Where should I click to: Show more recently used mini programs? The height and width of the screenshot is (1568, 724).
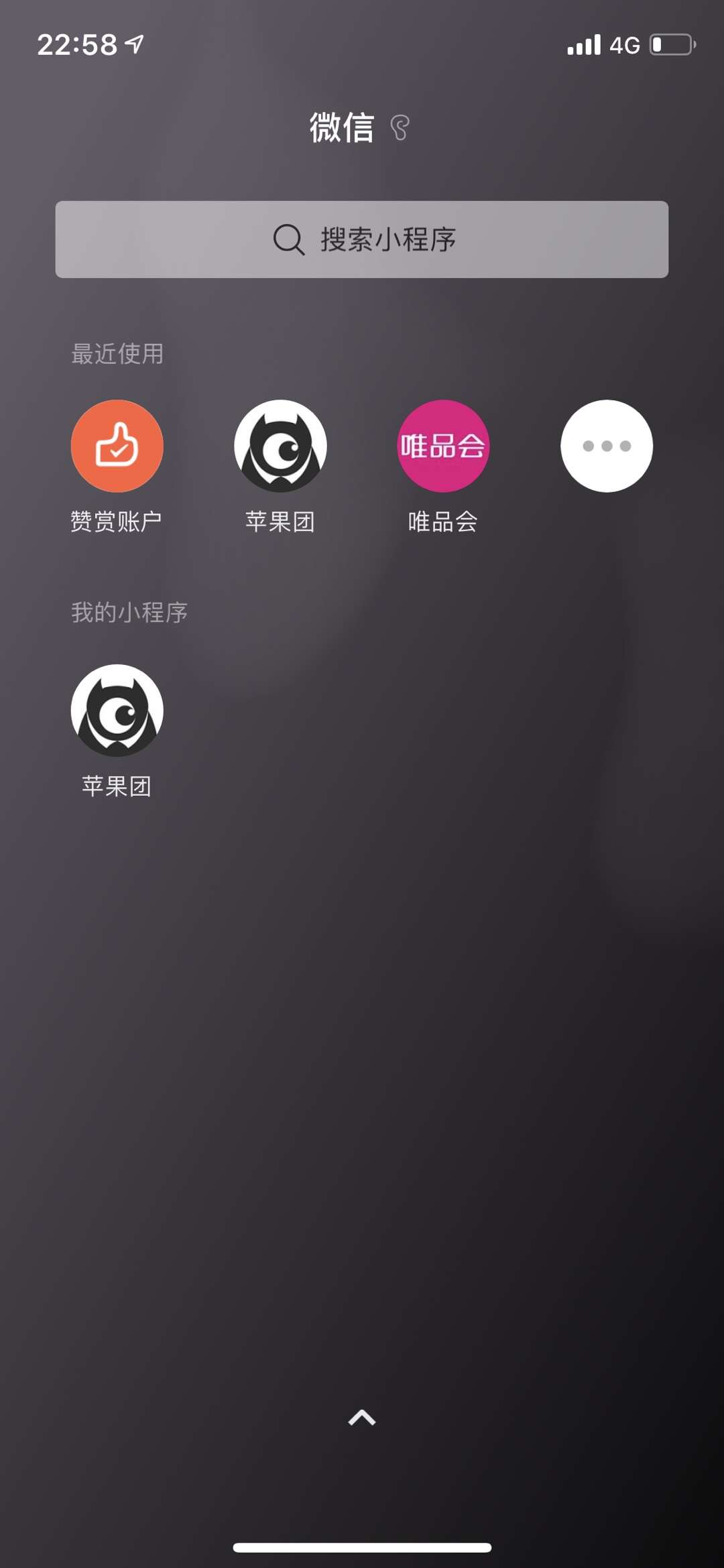(x=607, y=446)
